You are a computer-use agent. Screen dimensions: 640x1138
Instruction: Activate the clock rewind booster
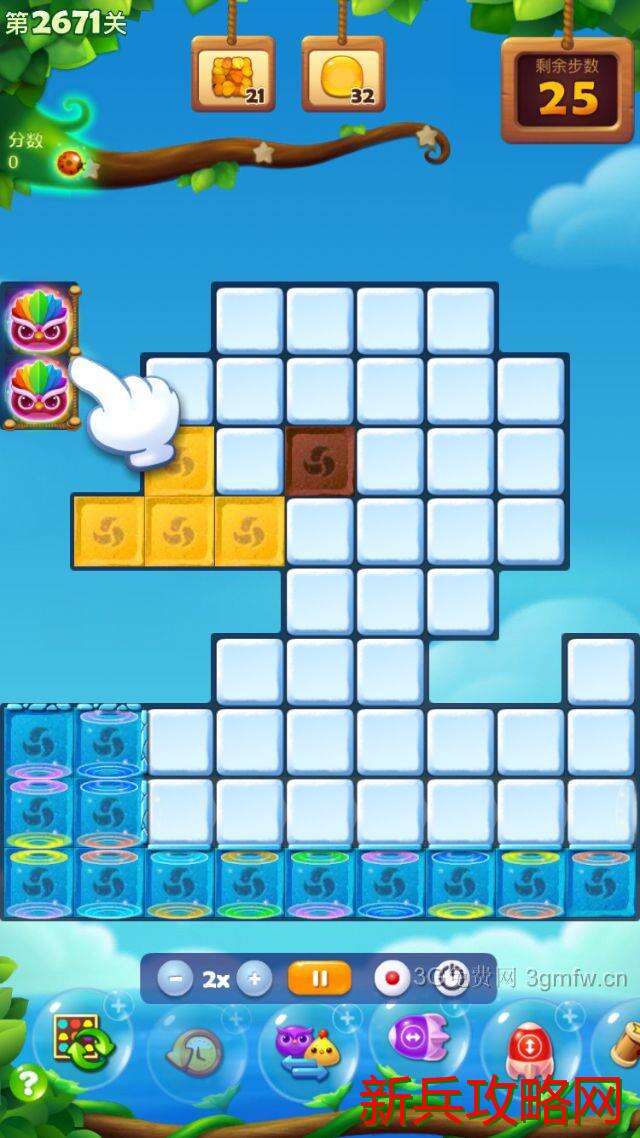pos(195,1052)
